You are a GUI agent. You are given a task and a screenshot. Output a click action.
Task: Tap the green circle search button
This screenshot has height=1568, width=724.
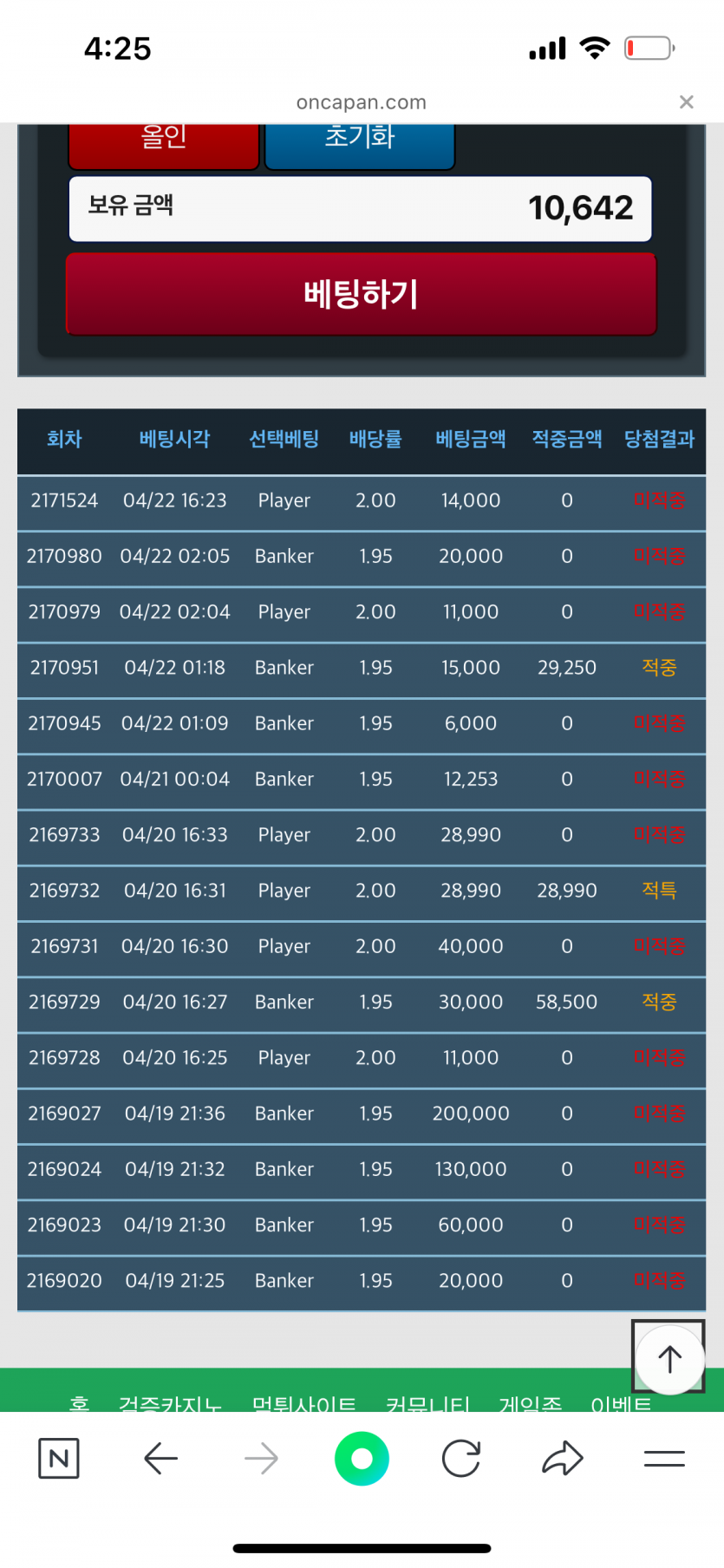(362, 1459)
